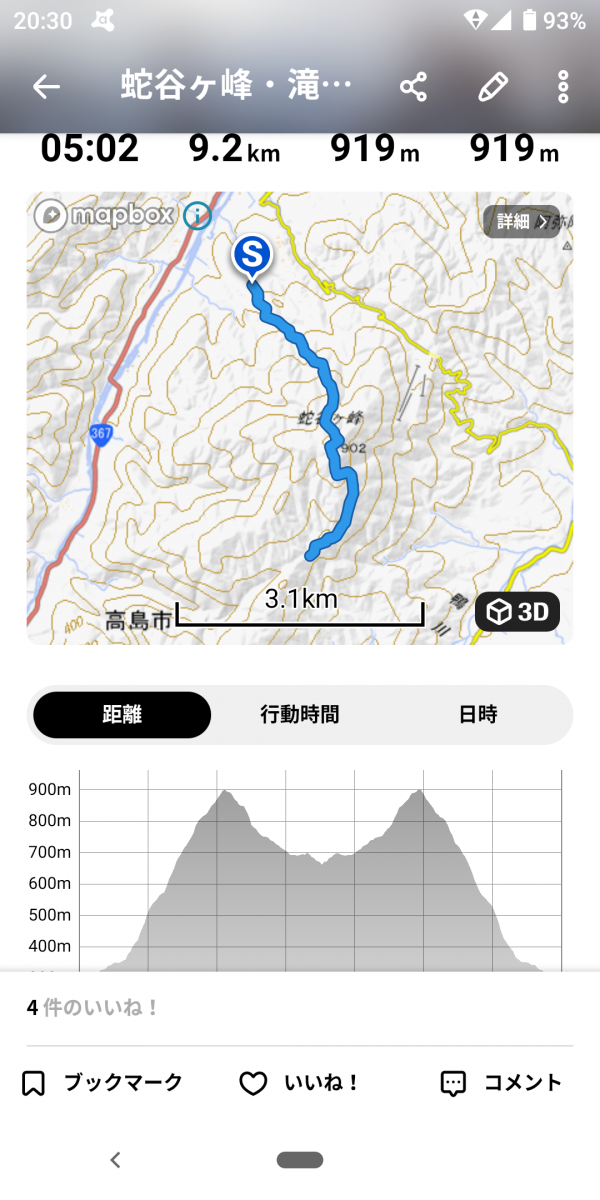Edit the activity with the pencil icon
The width and height of the screenshot is (600, 1200).
coord(492,87)
